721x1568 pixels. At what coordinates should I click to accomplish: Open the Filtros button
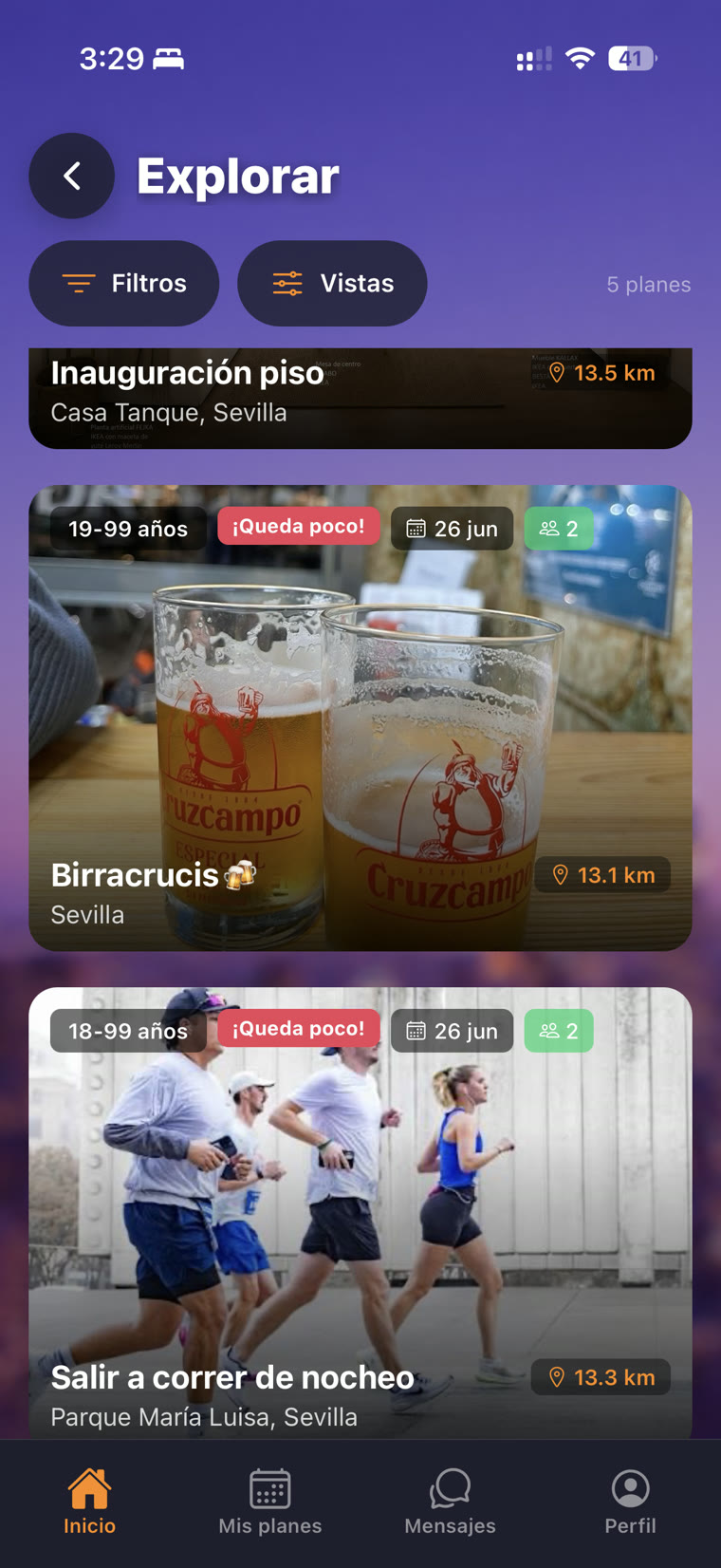point(124,283)
